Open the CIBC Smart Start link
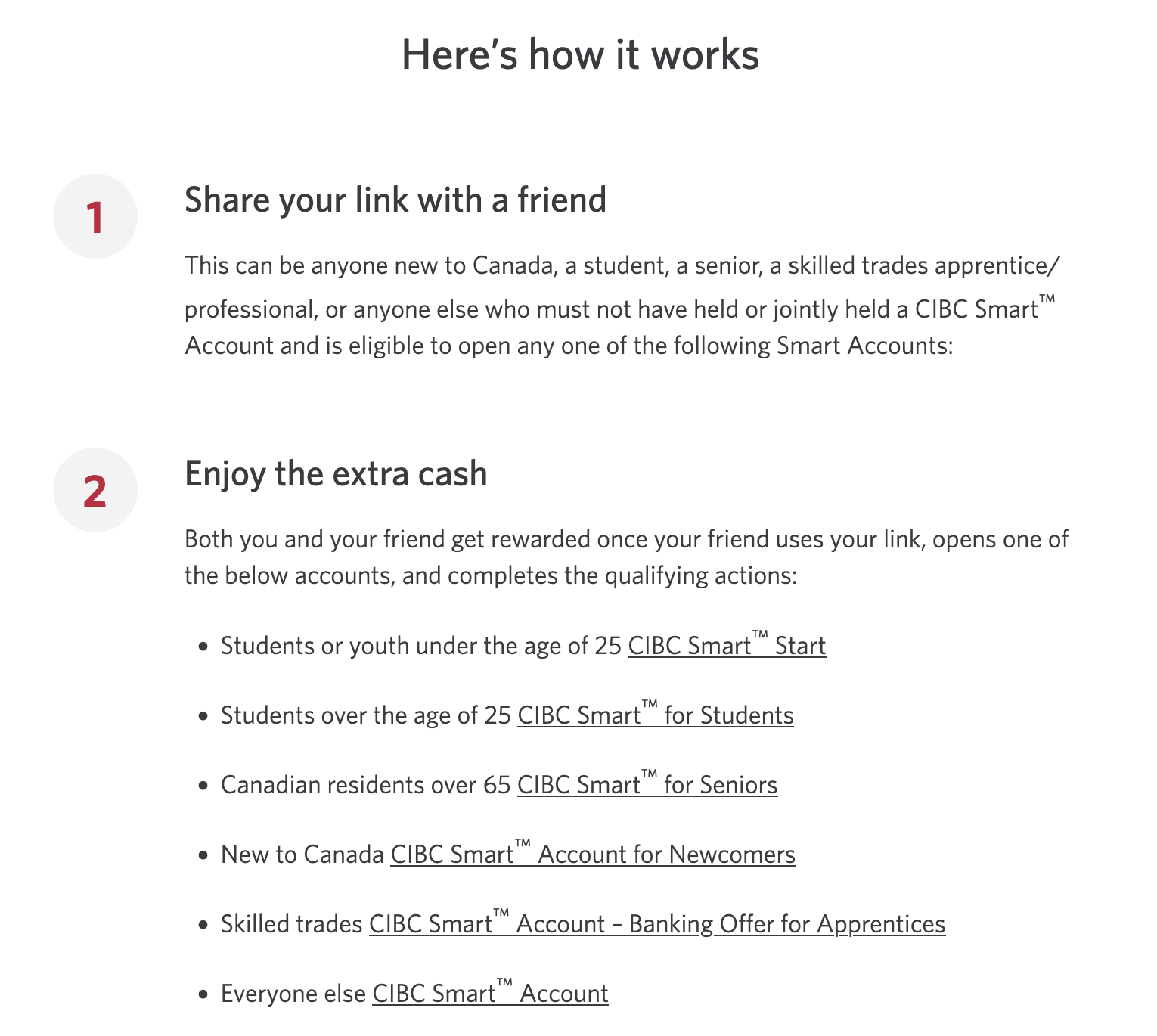 pyautogui.click(x=727, y=646)
